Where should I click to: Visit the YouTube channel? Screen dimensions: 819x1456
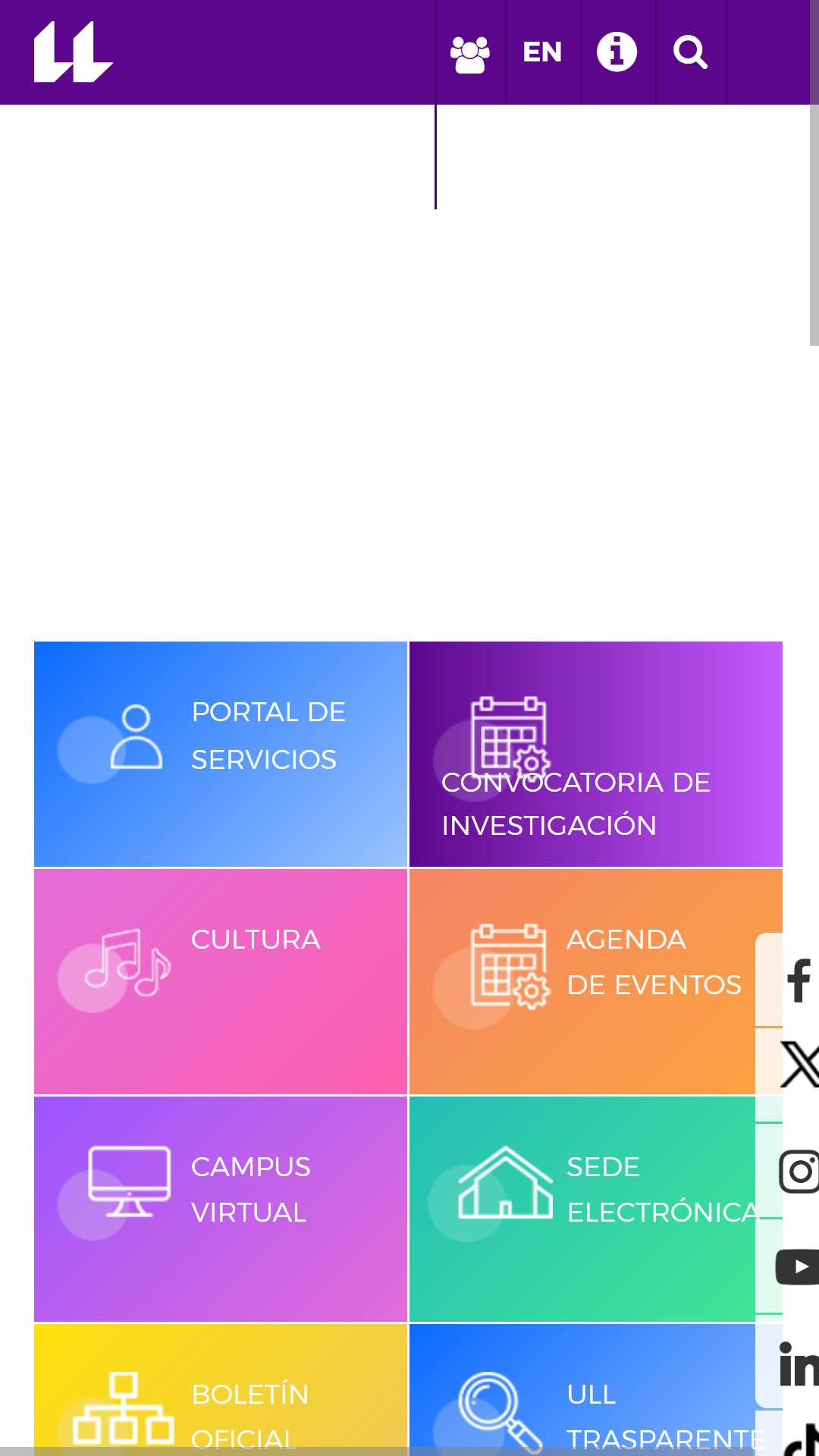[798, 1266]
